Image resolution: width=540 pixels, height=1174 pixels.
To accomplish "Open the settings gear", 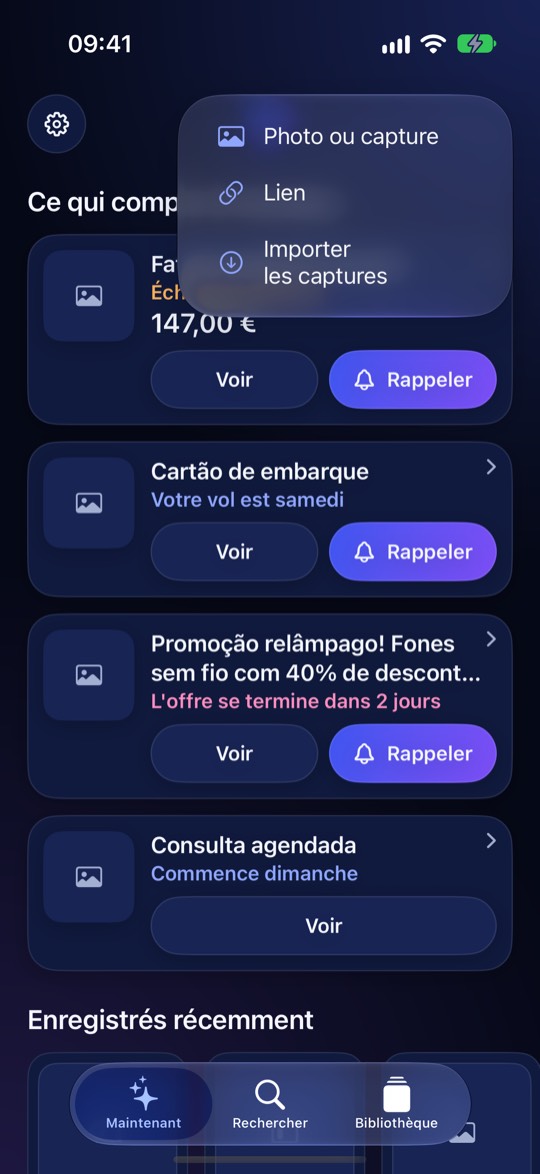I will (x=56, y=124).
